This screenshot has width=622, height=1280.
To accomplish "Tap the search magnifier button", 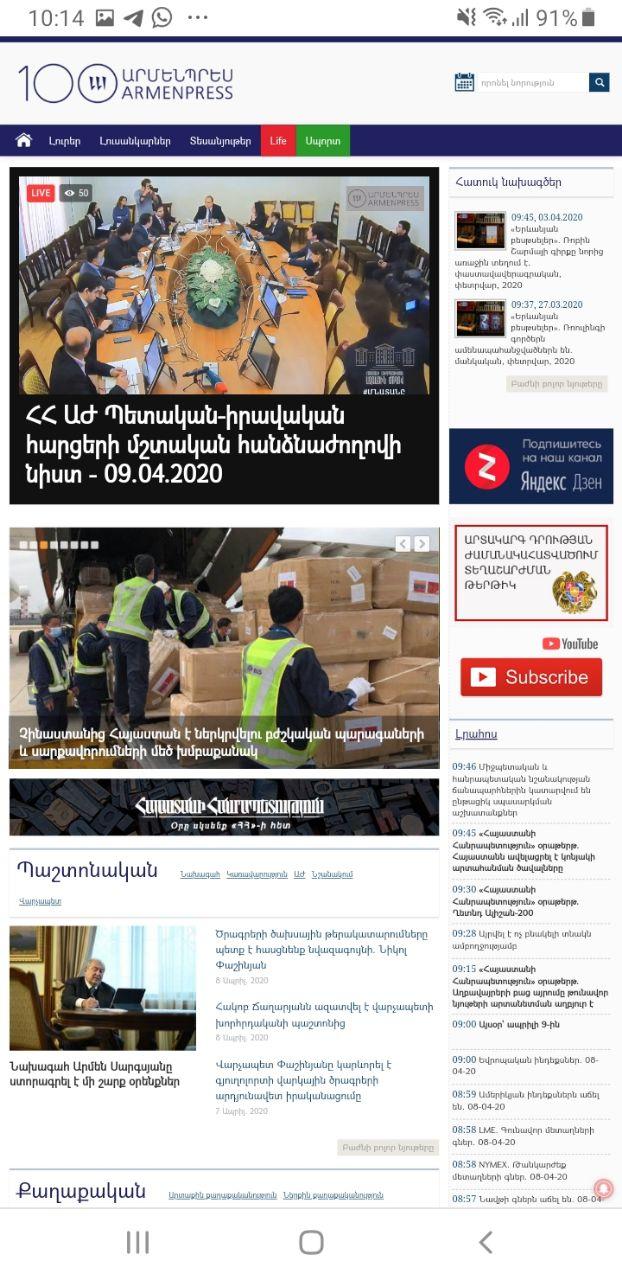I will [598, 82].
